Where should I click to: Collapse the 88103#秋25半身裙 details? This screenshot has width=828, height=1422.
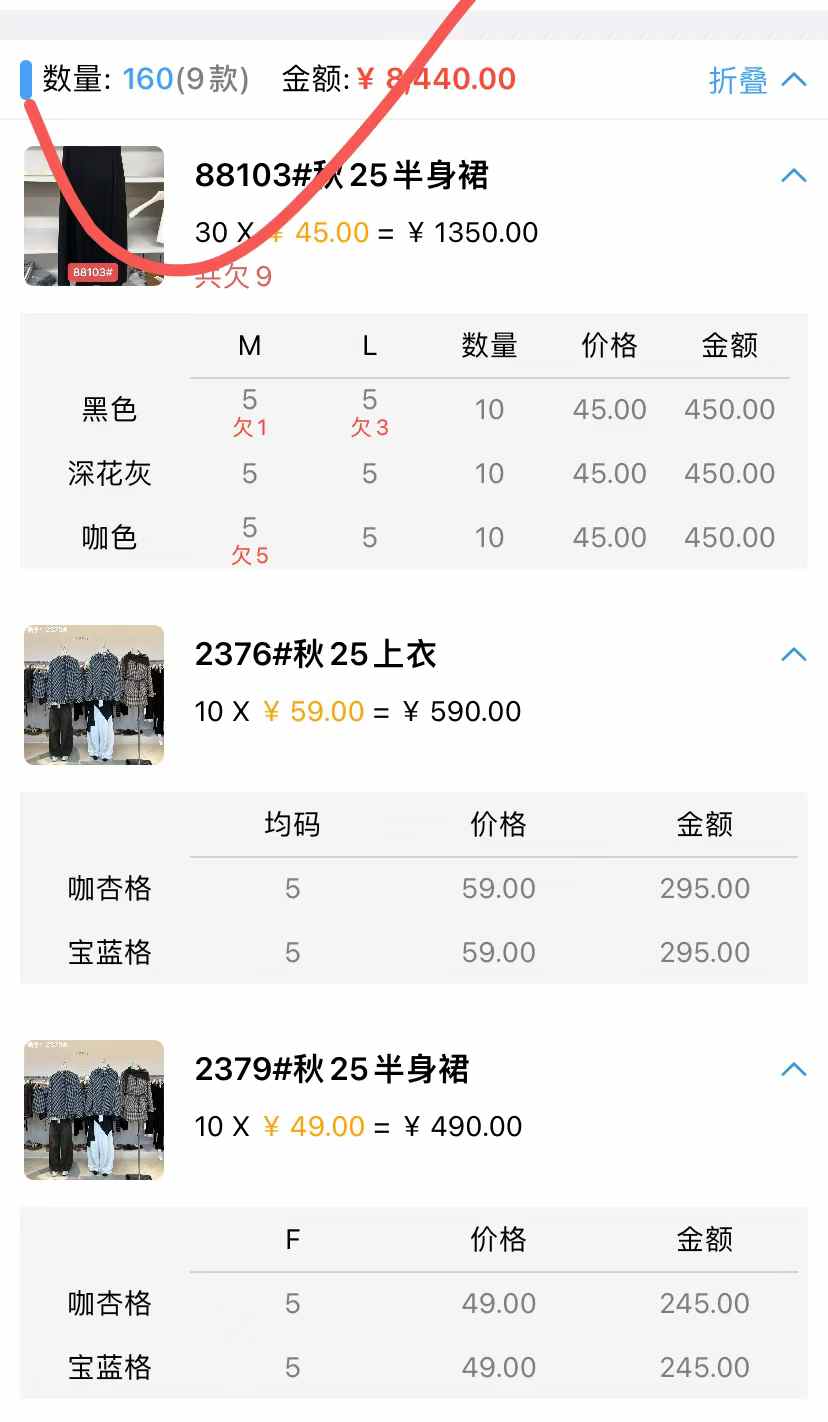coord(793,176)
